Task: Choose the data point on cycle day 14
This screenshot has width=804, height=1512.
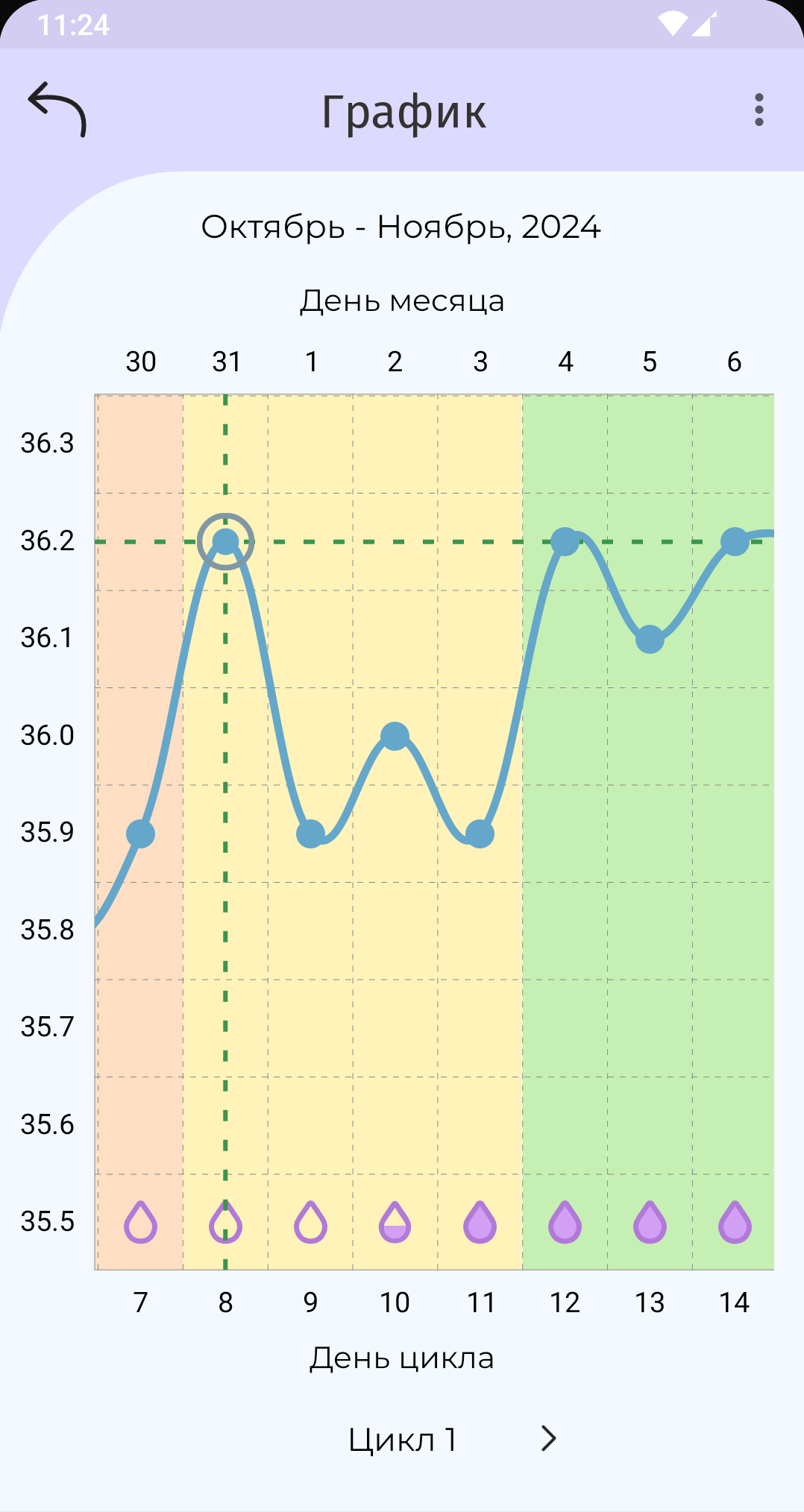Action: [735, 542]
